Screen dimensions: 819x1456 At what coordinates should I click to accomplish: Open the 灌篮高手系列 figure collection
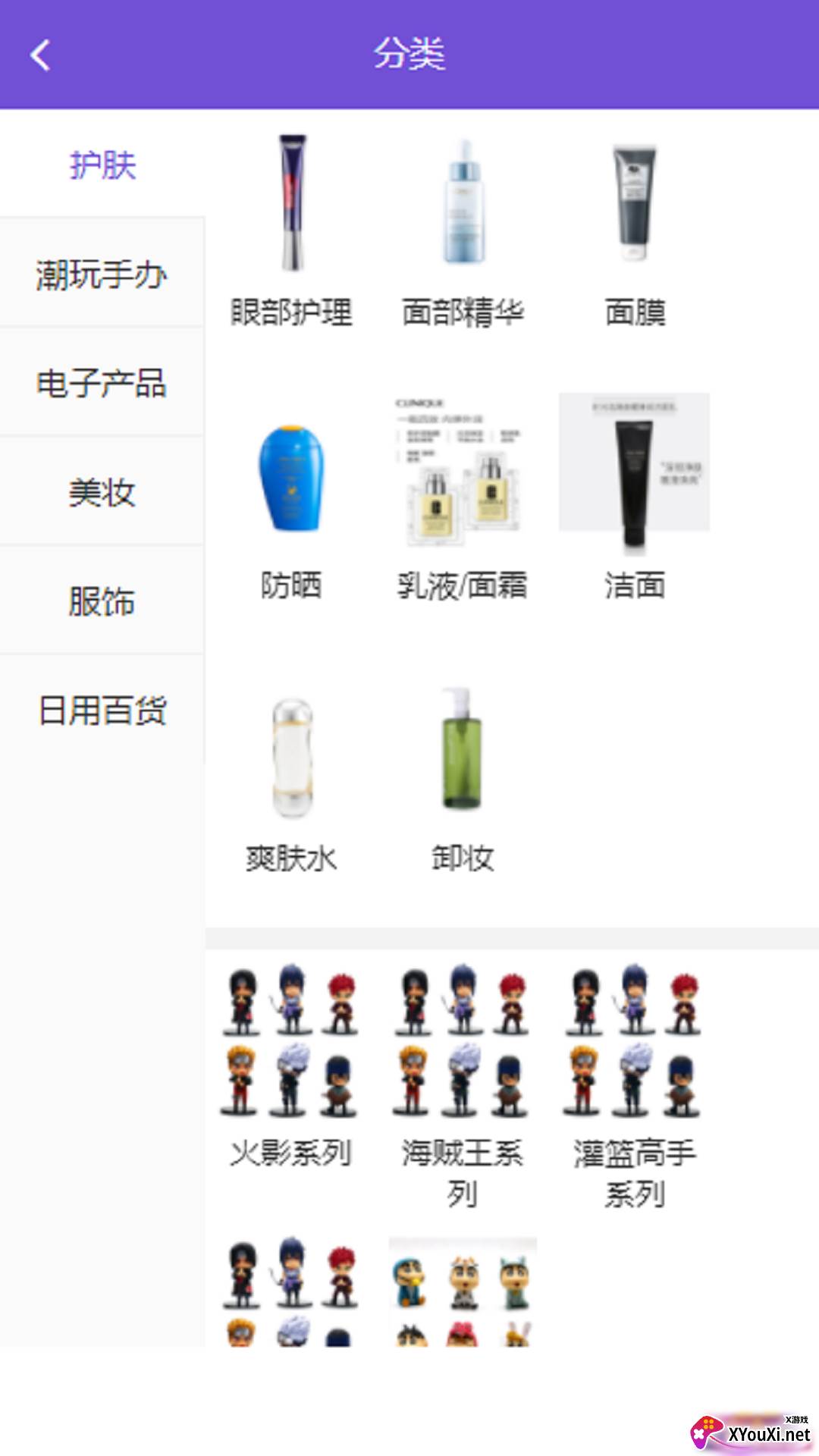coord(635,1077)
